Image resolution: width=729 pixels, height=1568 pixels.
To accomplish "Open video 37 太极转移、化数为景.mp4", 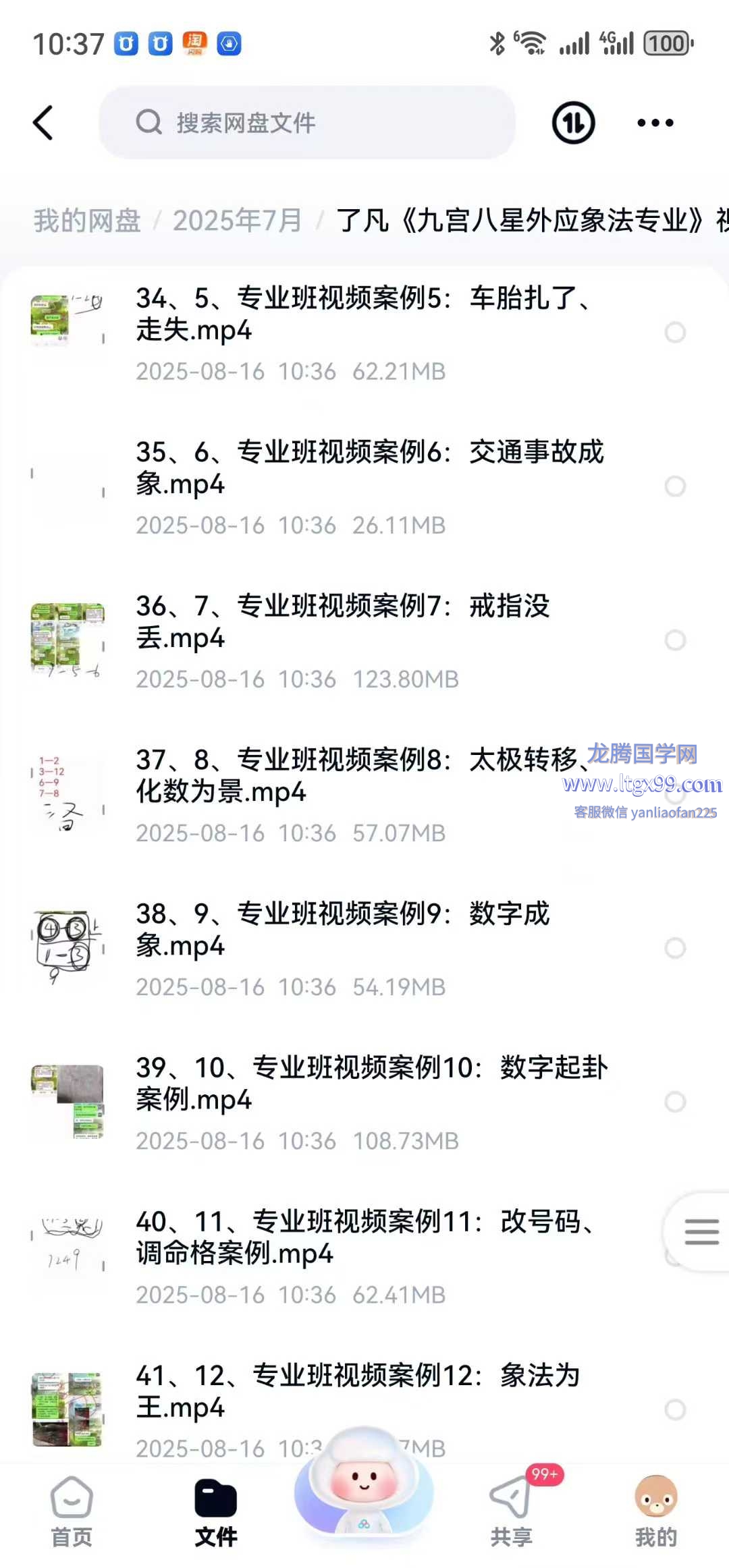I will pyautogui.click(x=351, y=775).
